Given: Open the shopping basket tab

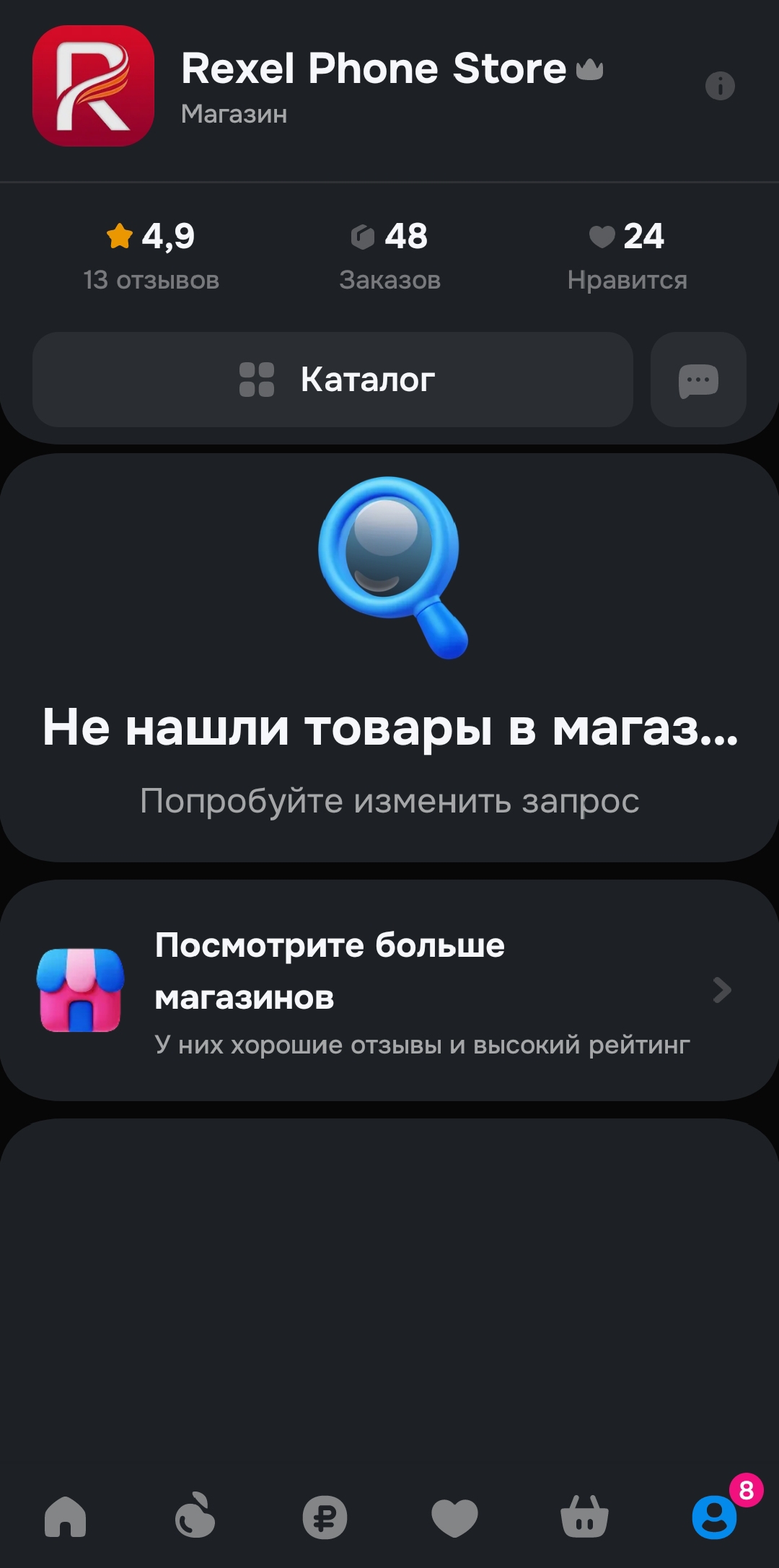Looking at the screenshot, I should pos(584,1516).
